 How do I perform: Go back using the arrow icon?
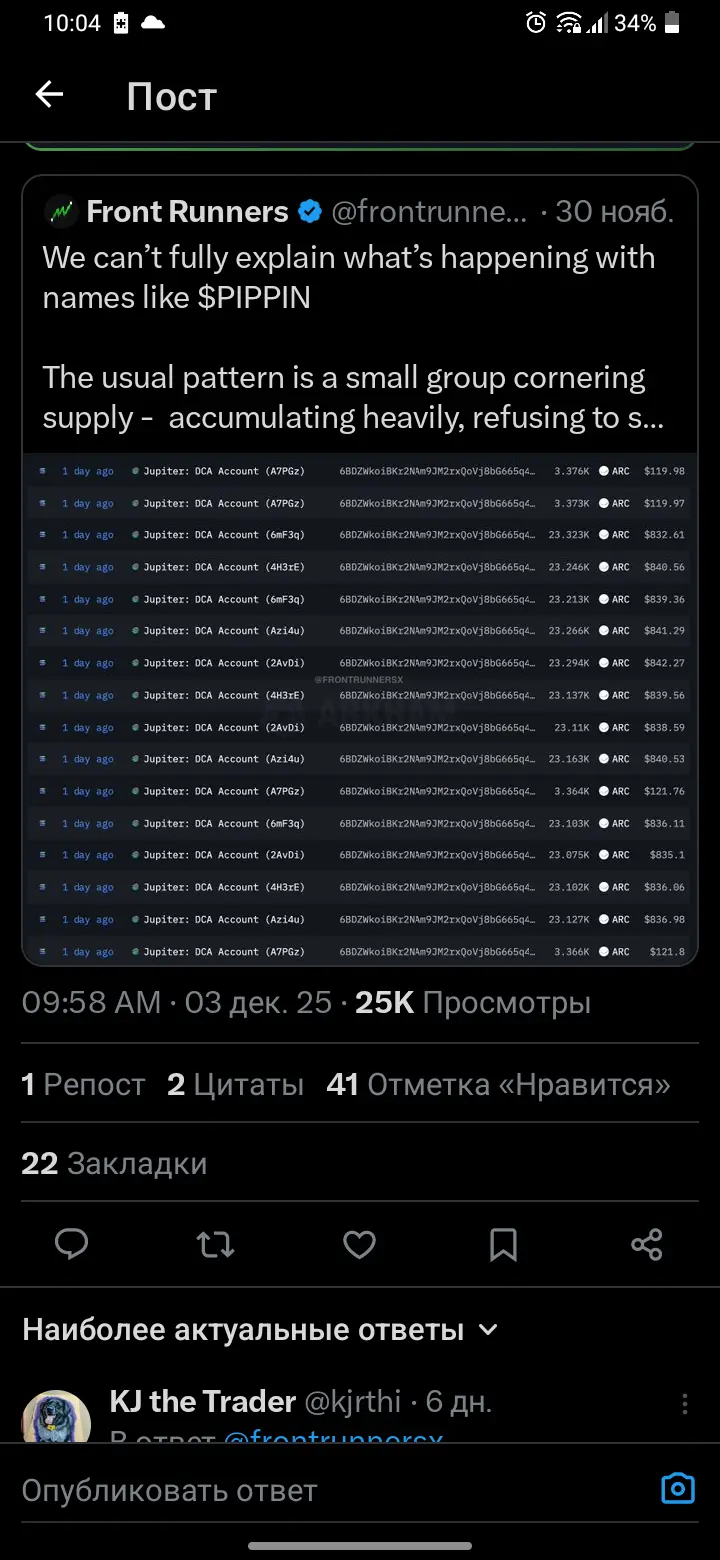(48, 93)
